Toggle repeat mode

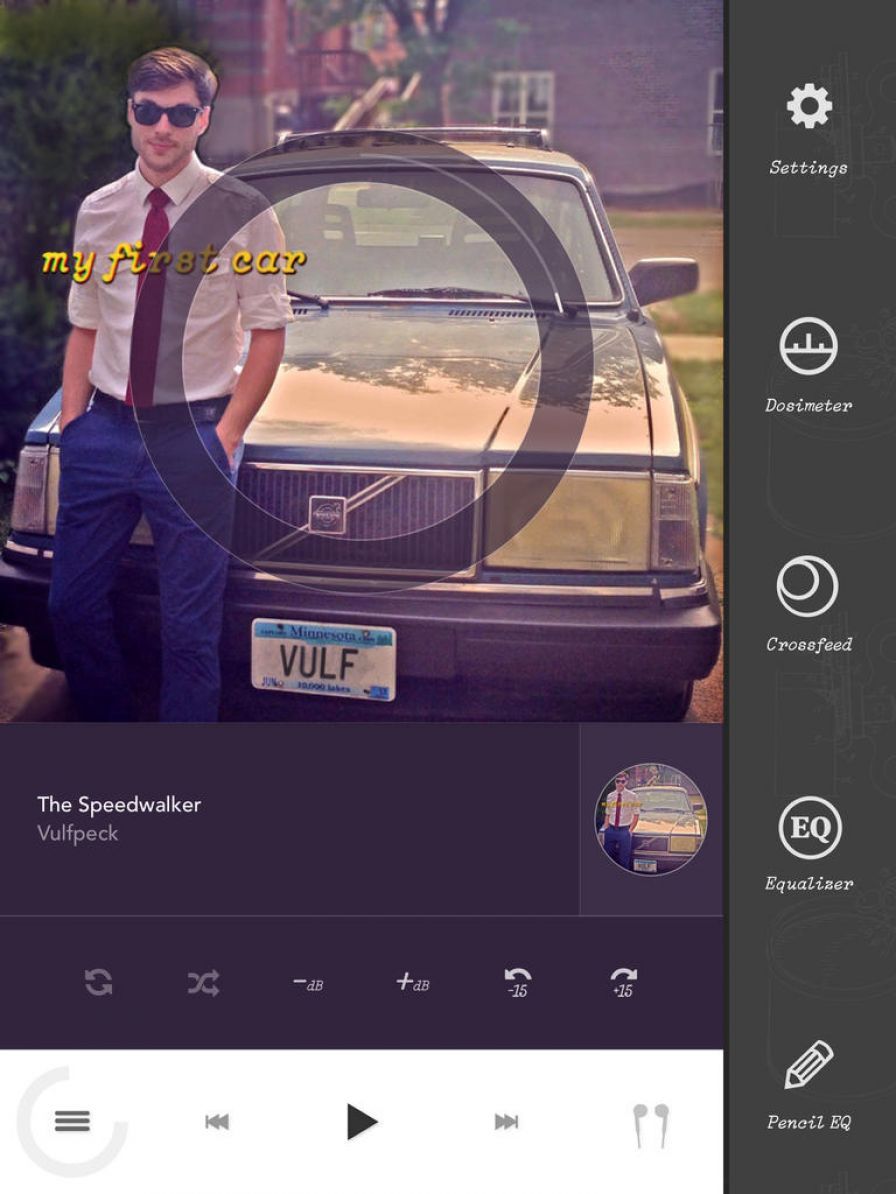click(x=99, y=983)
